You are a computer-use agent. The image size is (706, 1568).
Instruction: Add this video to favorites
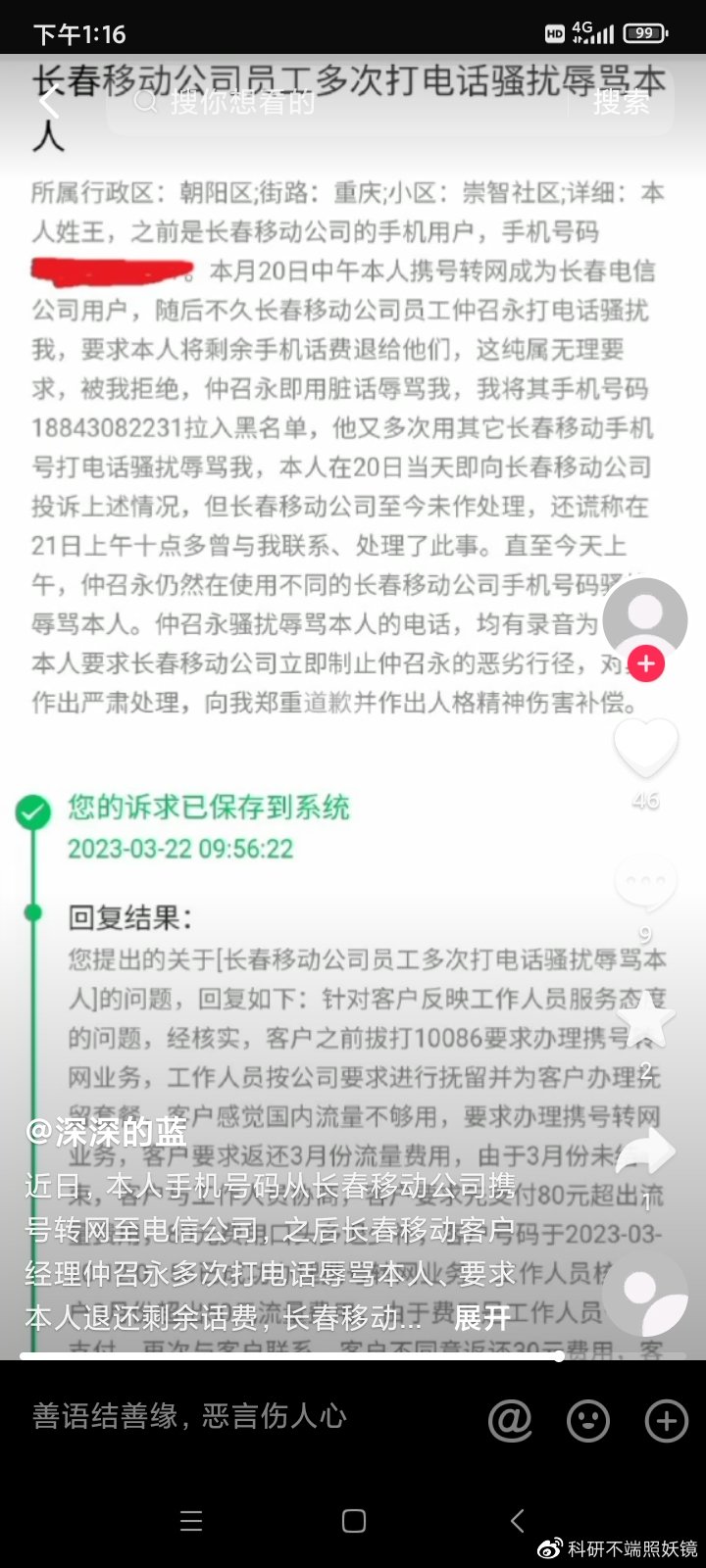tap(645, 1019)
